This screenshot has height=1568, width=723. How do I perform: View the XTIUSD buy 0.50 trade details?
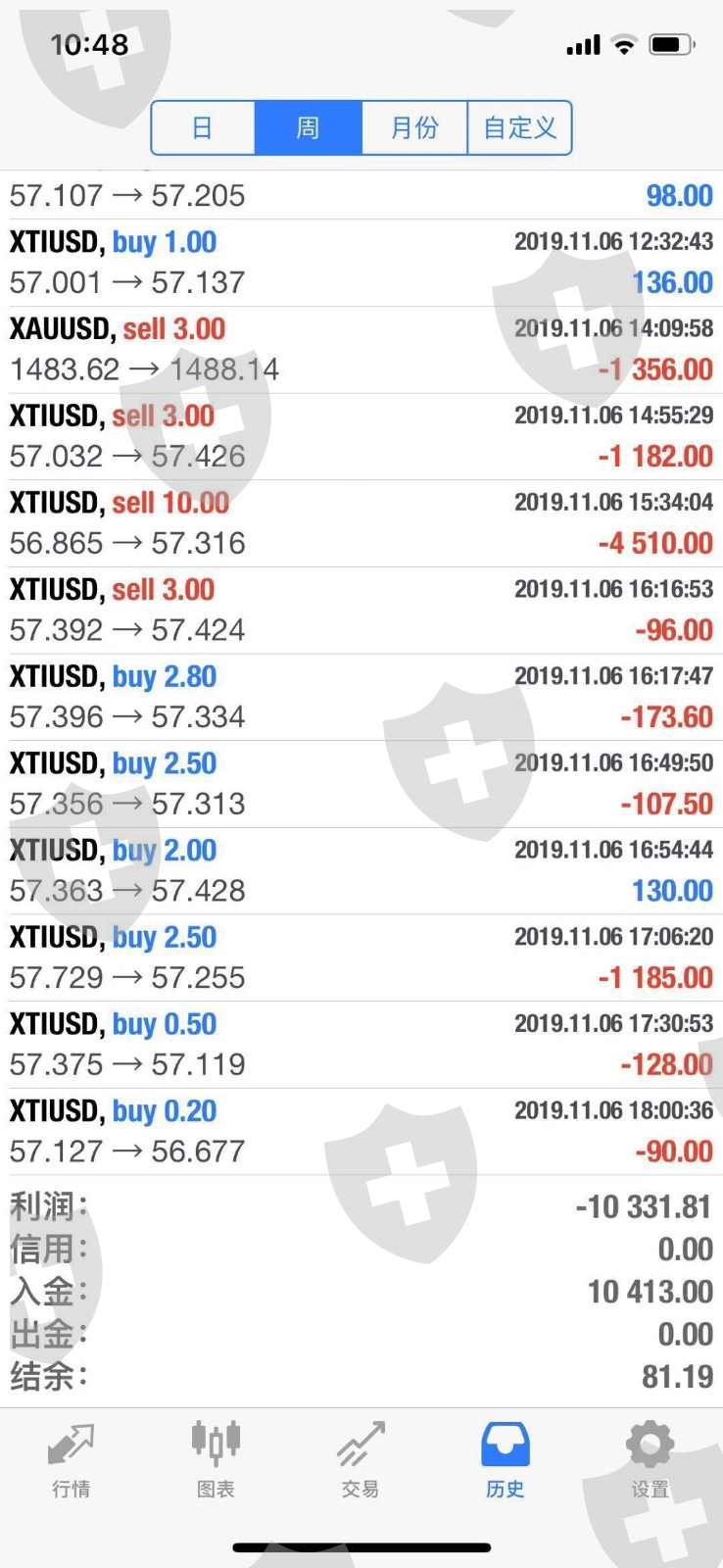pyautogui.click(x=361, y=1045)
